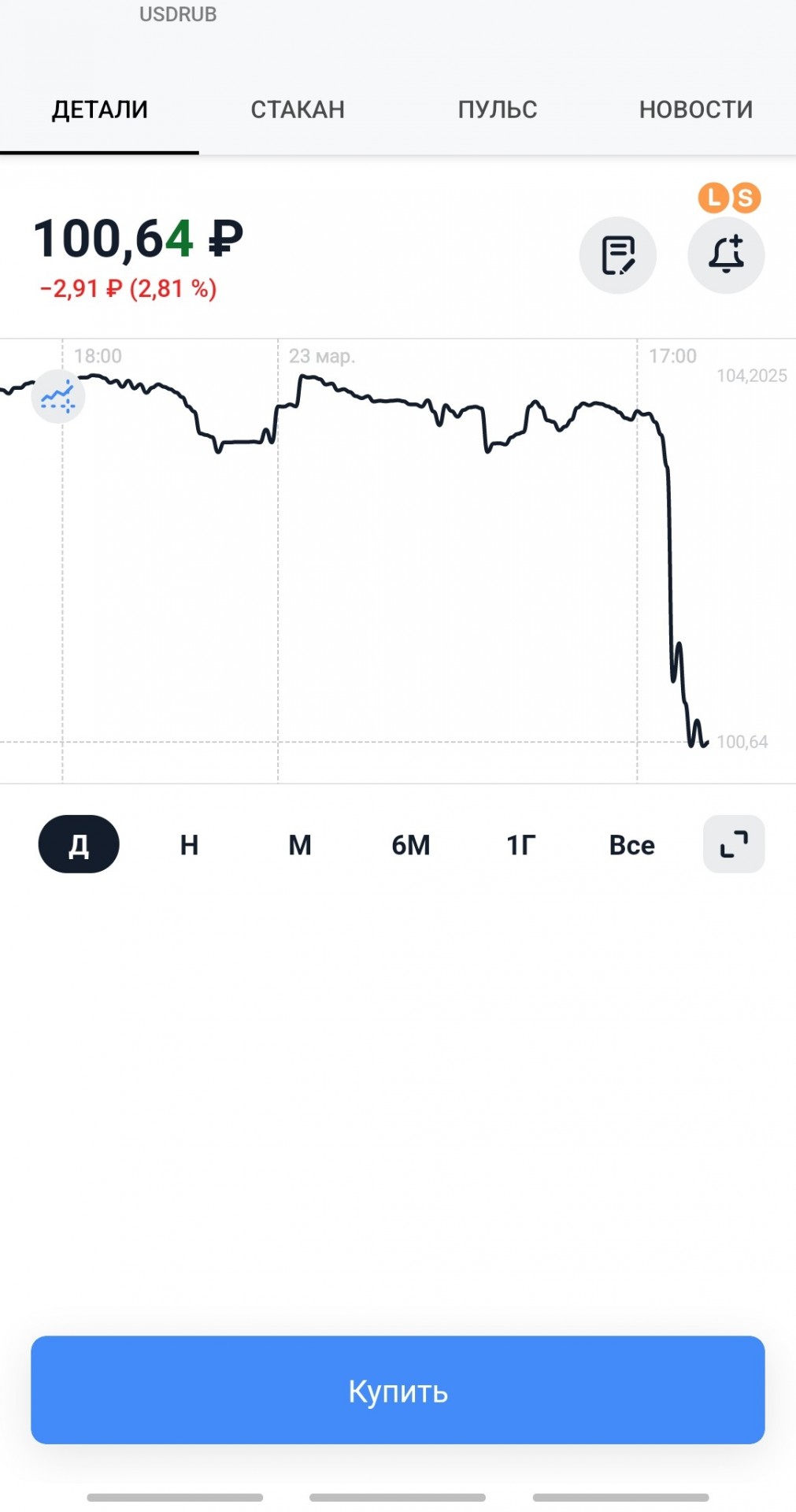796x1512 pixels.
Task: Select the Д daily chart period
Action: coord(79,844)
